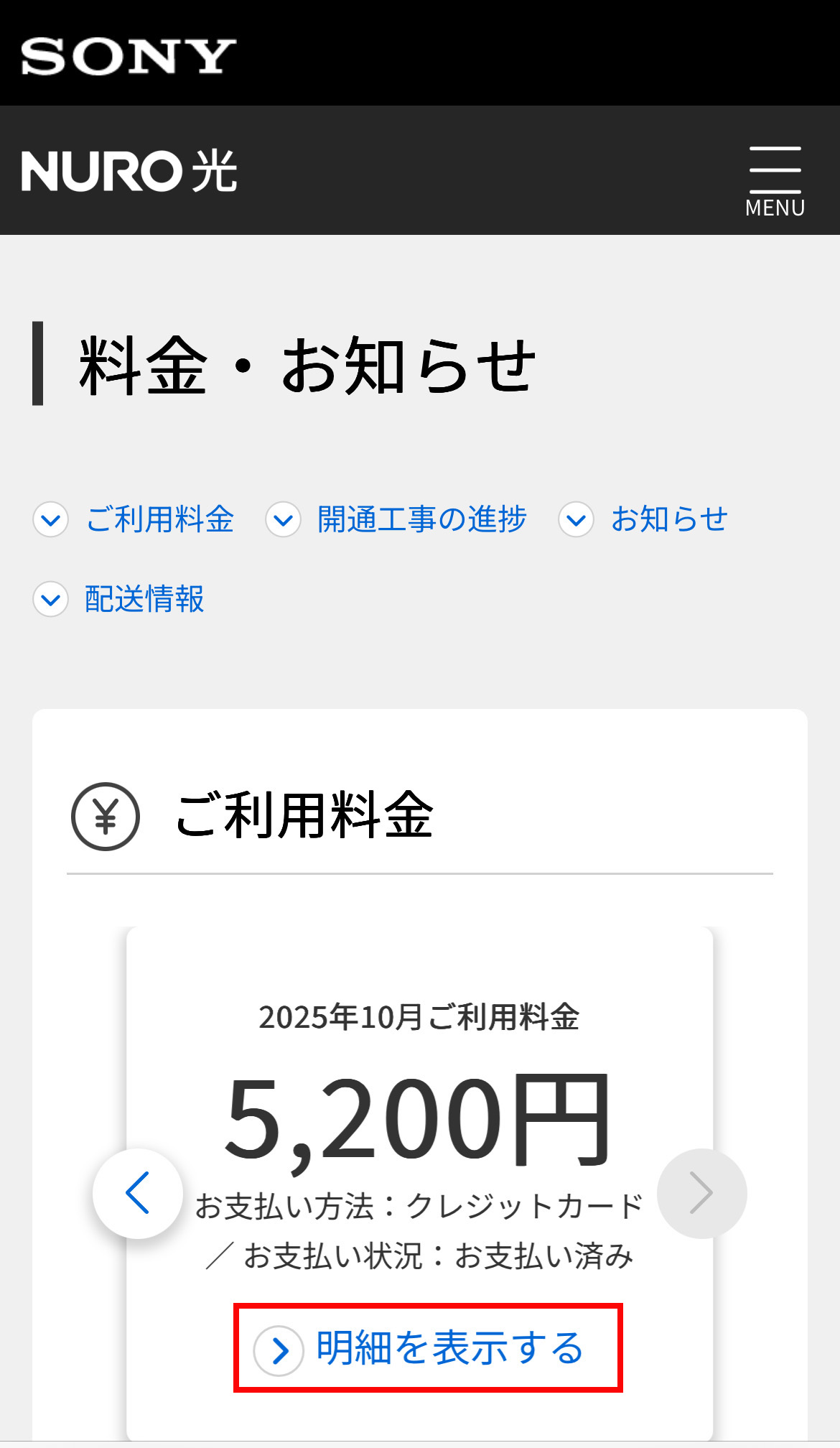Tap the NURO 光 logo to go home
The width and height of the screenshot is (840, 1448).
tap(129, 171)
